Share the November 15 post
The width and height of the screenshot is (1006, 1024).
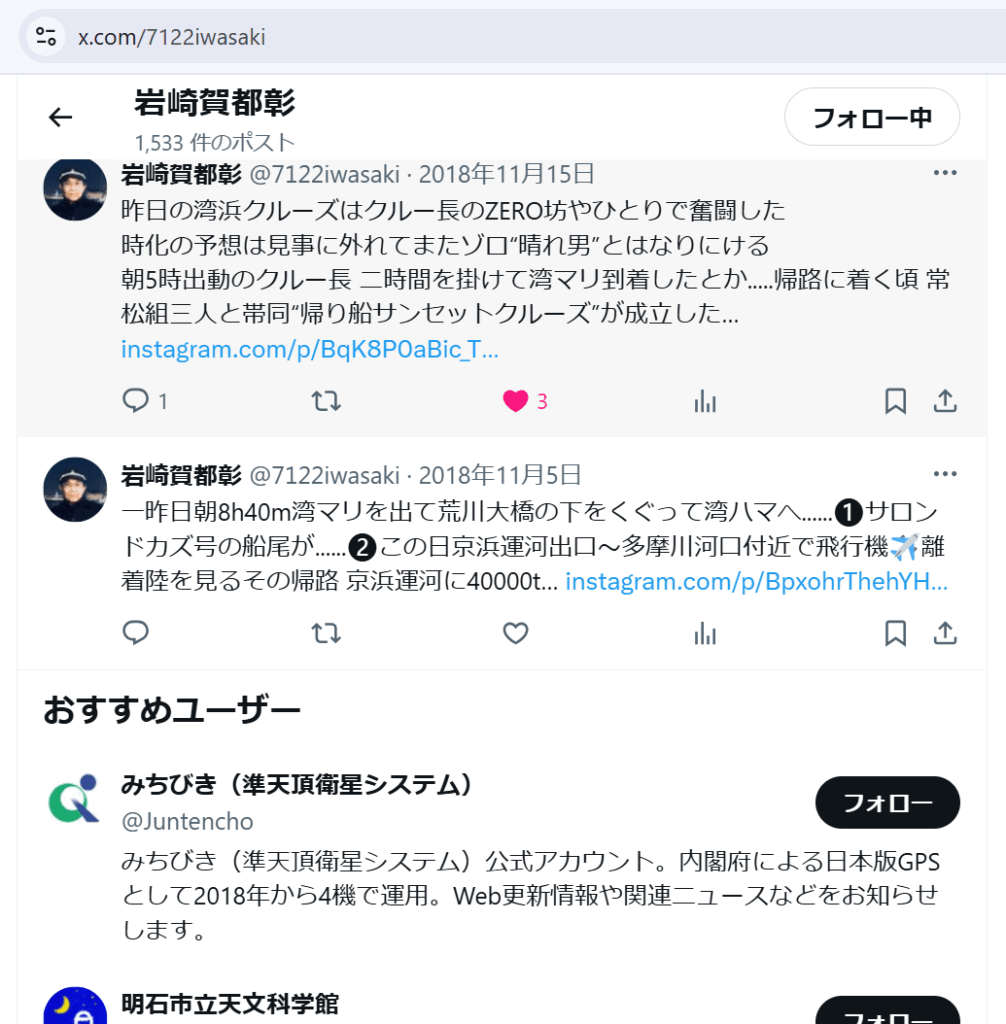click(x=945, y=401)
